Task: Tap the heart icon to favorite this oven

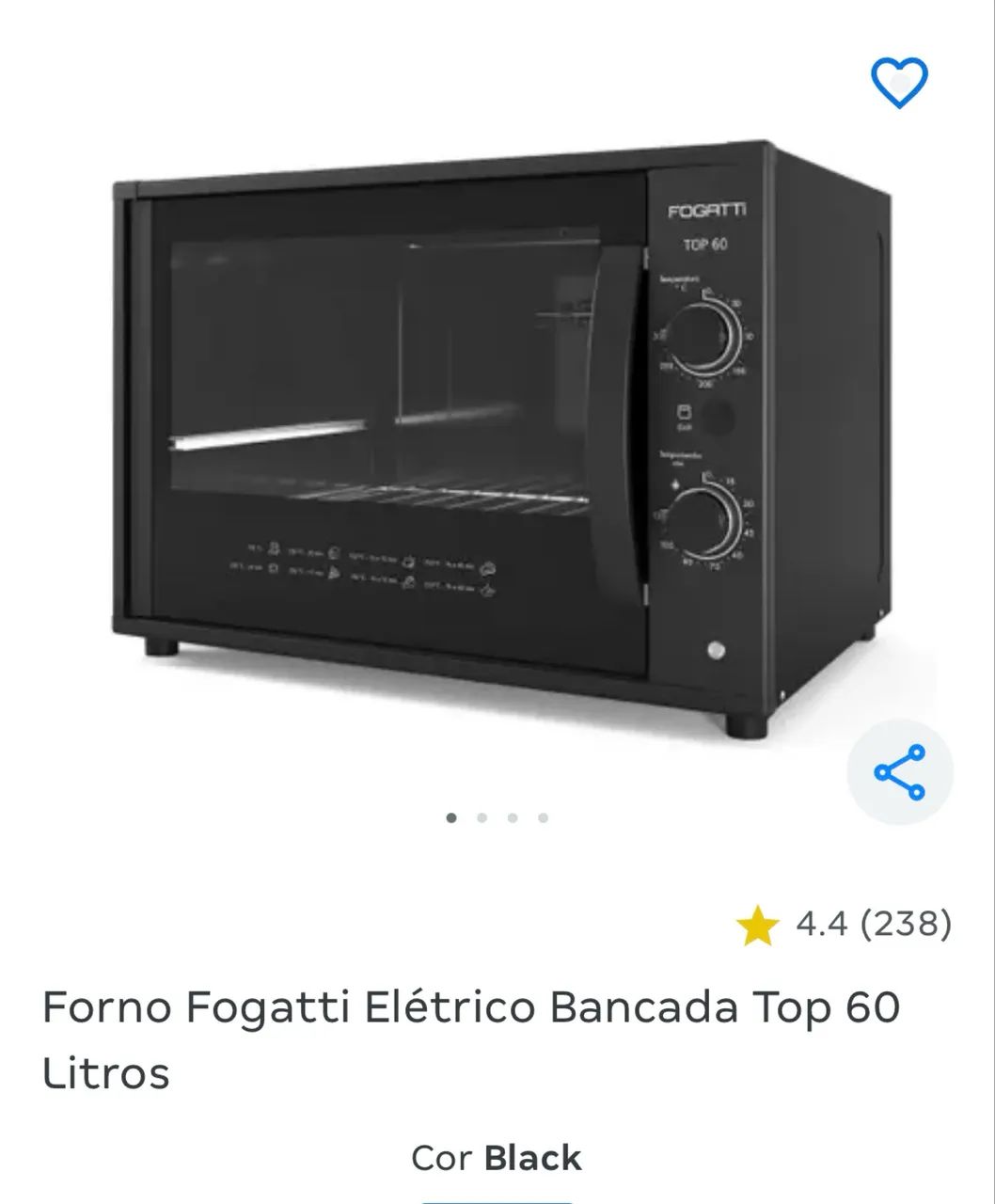Action: (901, 83)
